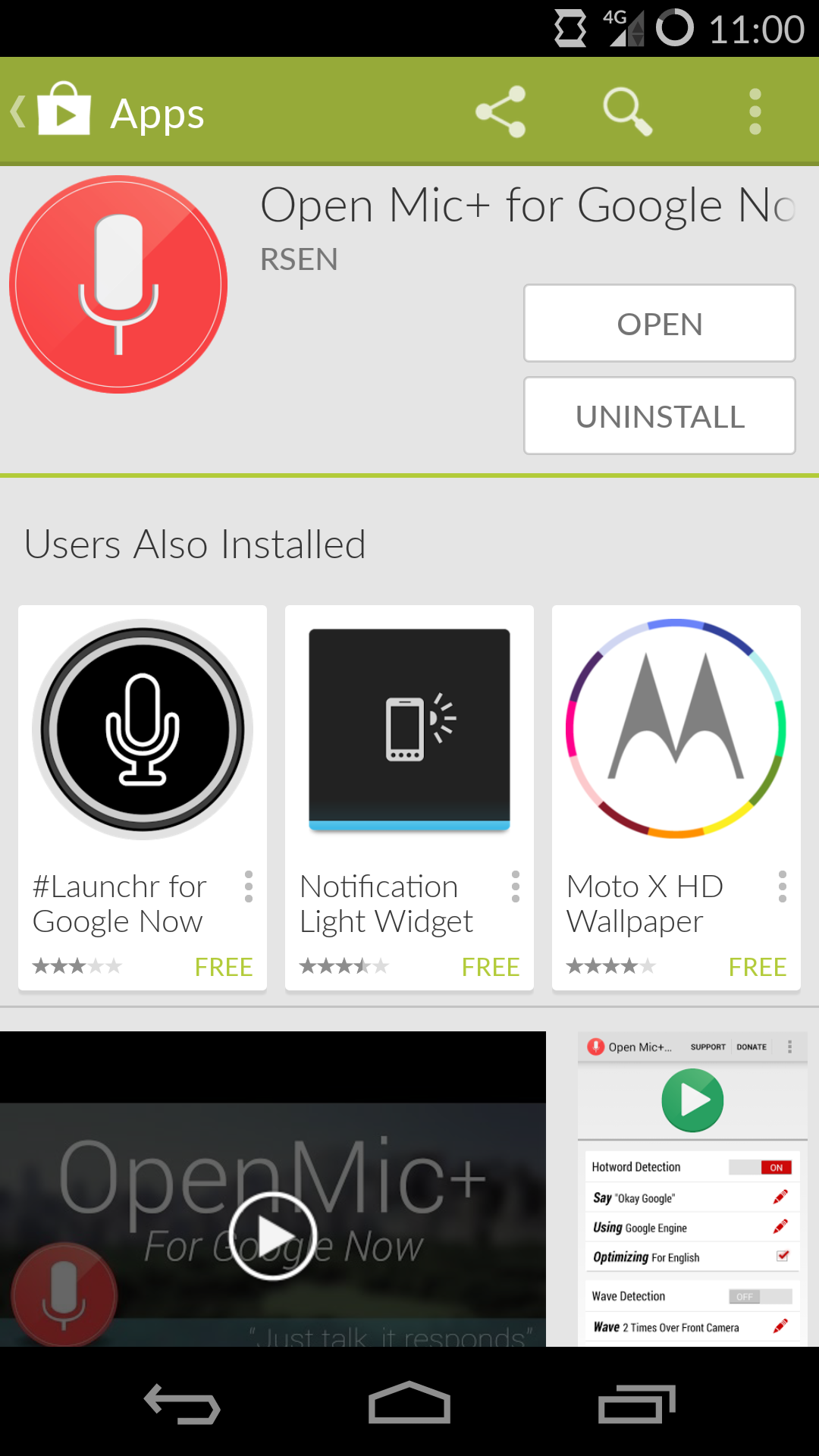Go back to the Apps list

pos(106,112)
